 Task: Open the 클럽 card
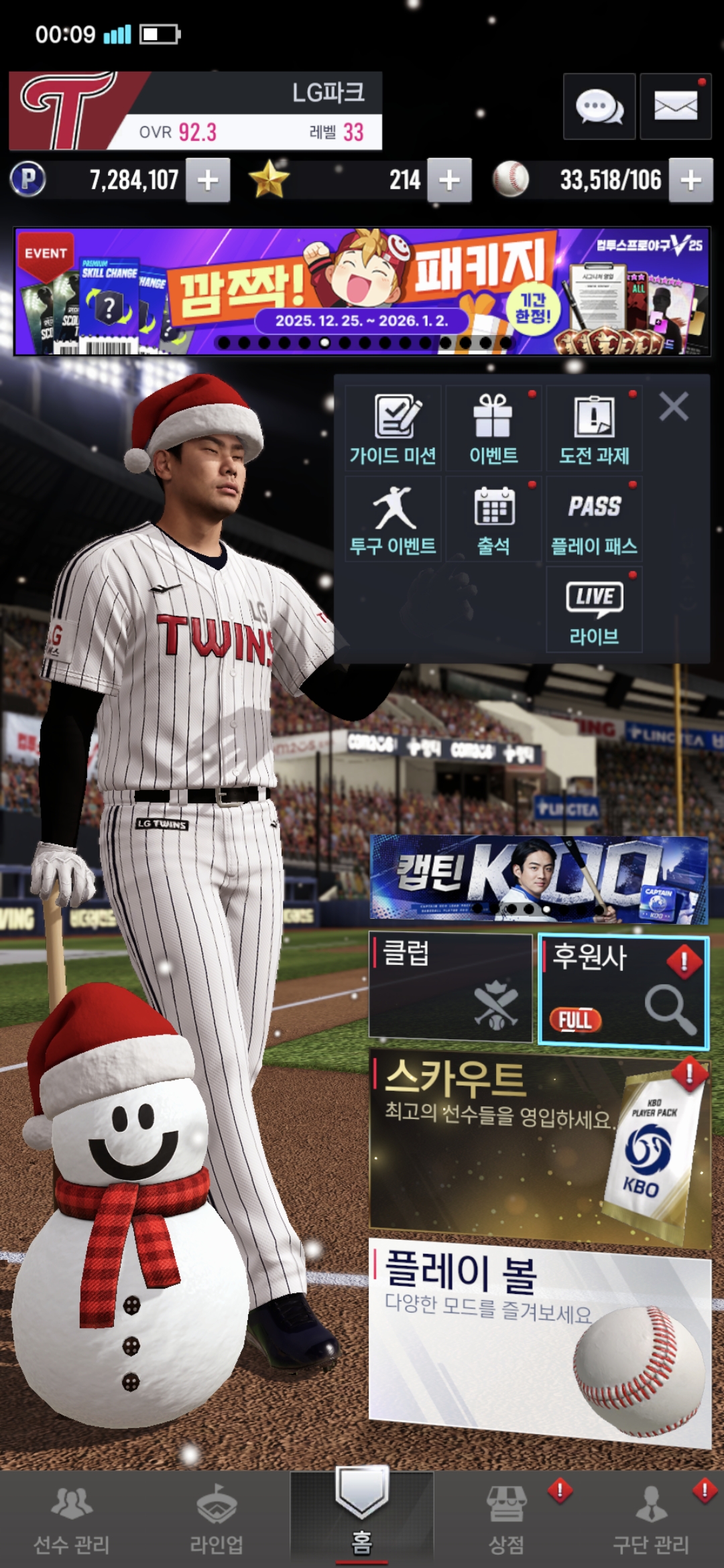(450, 986)
